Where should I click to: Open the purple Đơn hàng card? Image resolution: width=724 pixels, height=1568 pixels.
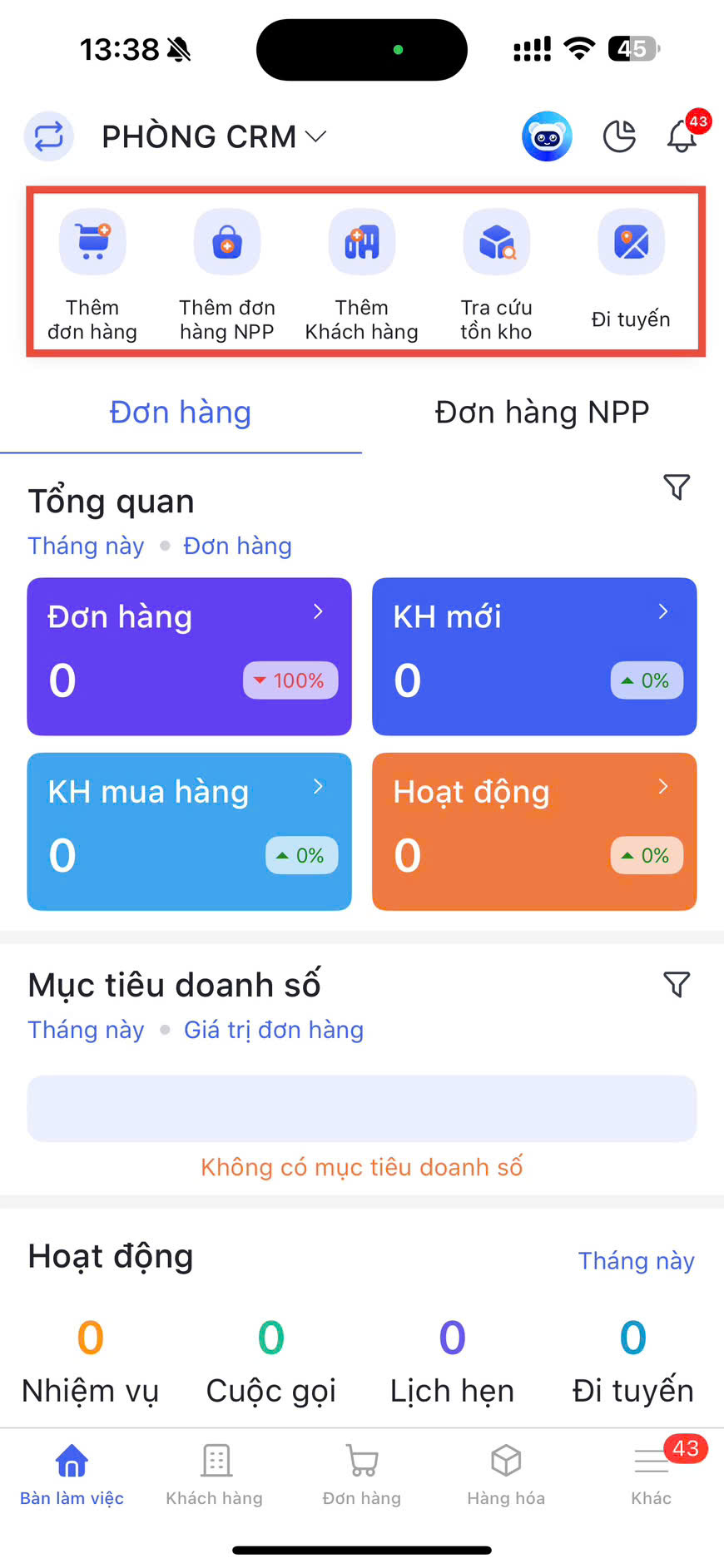(189, 656)
